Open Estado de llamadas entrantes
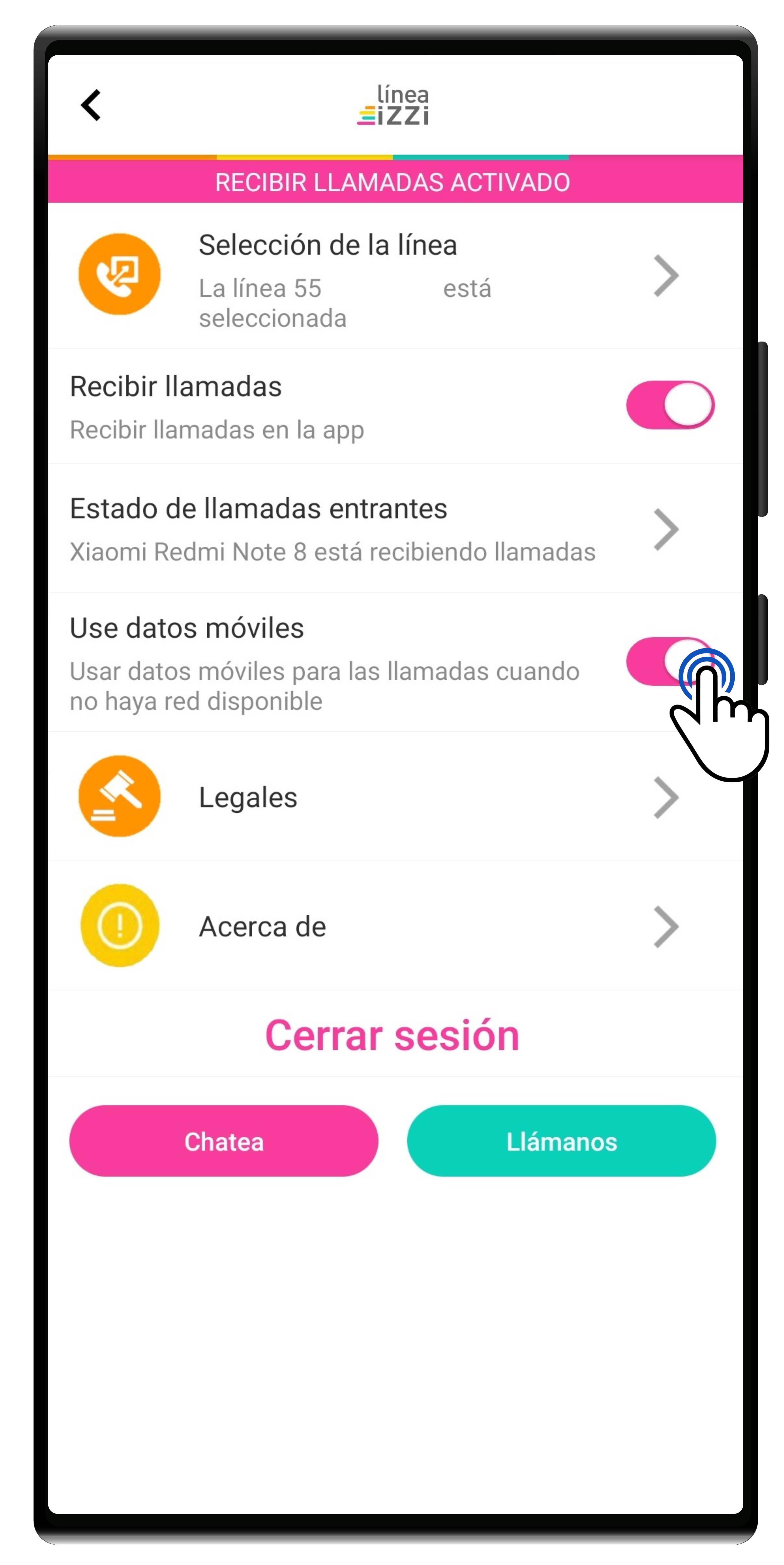The width and height of the screenshot is (784, 1565). pyautogui.click(x=395, y=528)
